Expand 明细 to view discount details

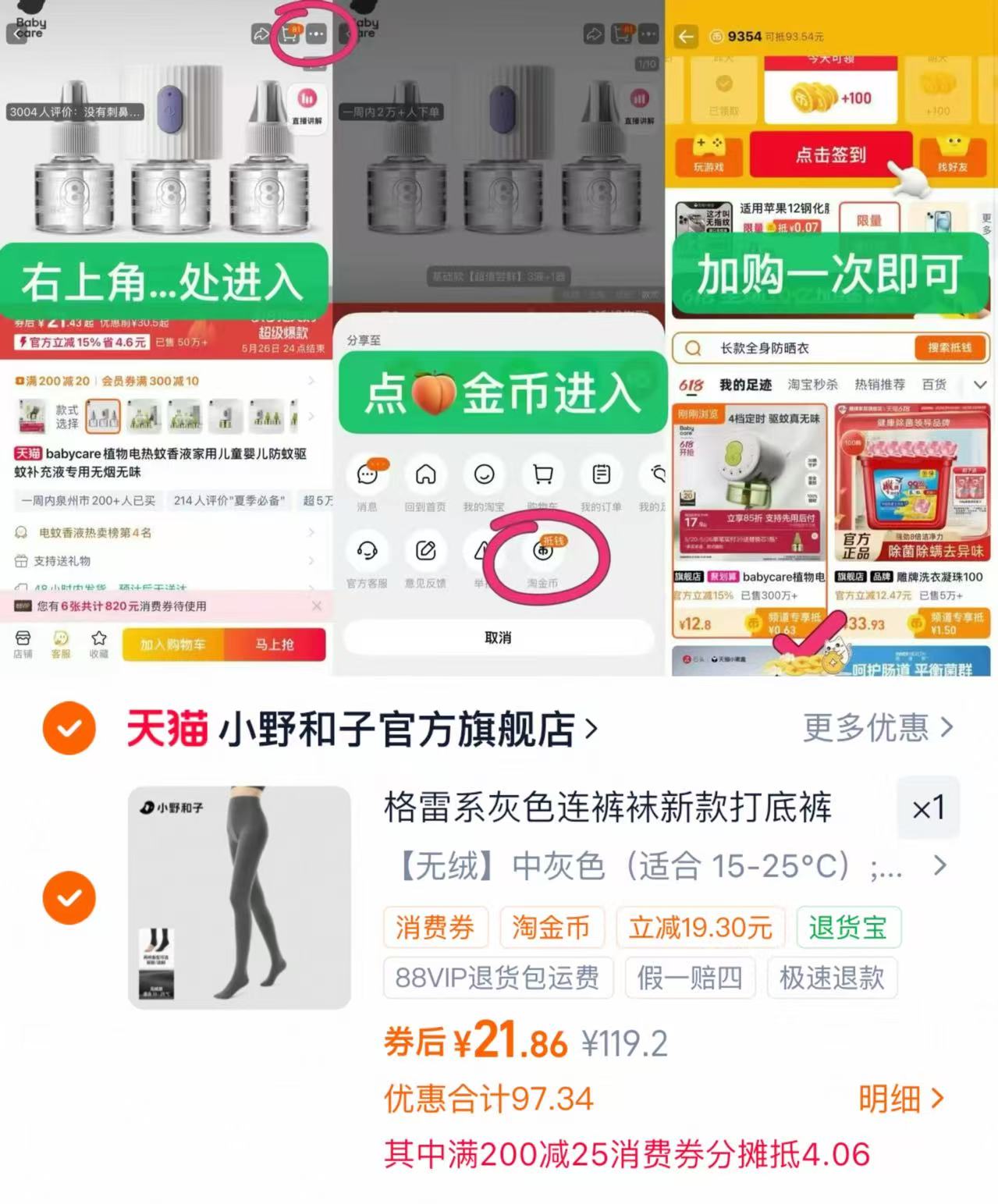pos(901,1098)
